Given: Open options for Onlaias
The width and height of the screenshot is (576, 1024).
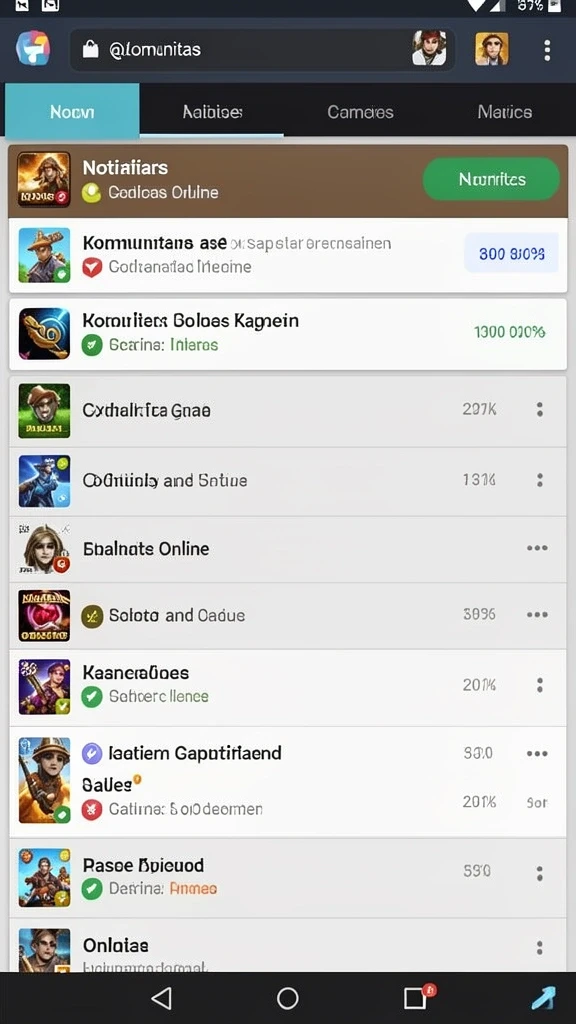Looking at the screenshot, I should tap(539, 948).
